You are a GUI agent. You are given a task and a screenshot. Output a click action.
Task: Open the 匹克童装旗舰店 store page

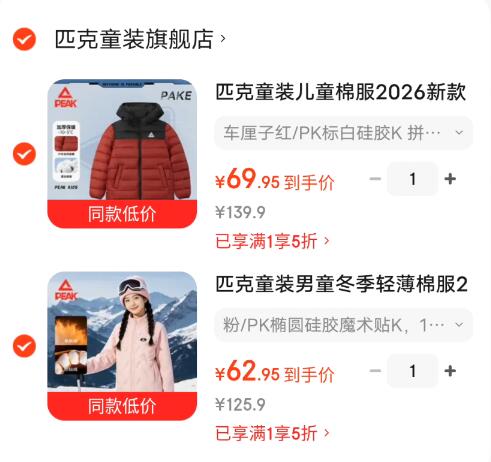pos(140,39)
